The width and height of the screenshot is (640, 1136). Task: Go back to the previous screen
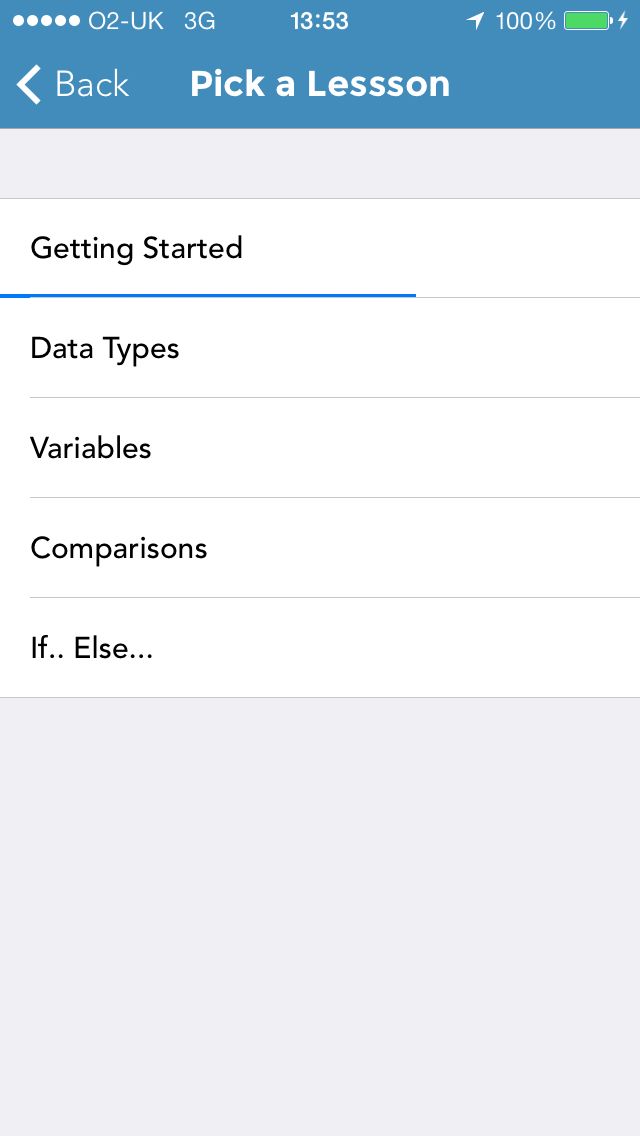[x=73, y=84]
